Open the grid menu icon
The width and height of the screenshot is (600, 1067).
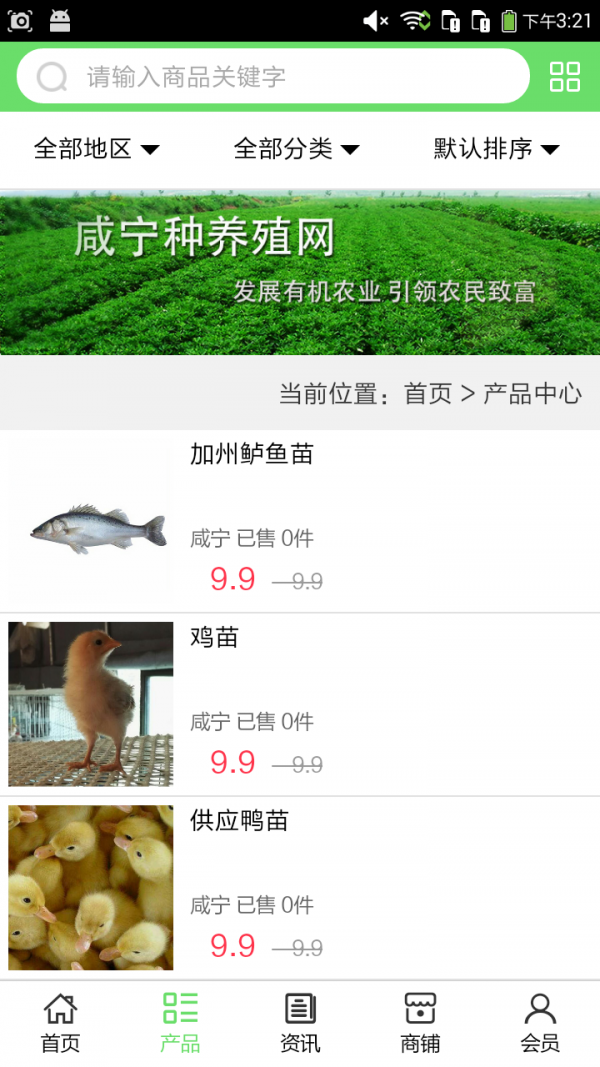565,77
